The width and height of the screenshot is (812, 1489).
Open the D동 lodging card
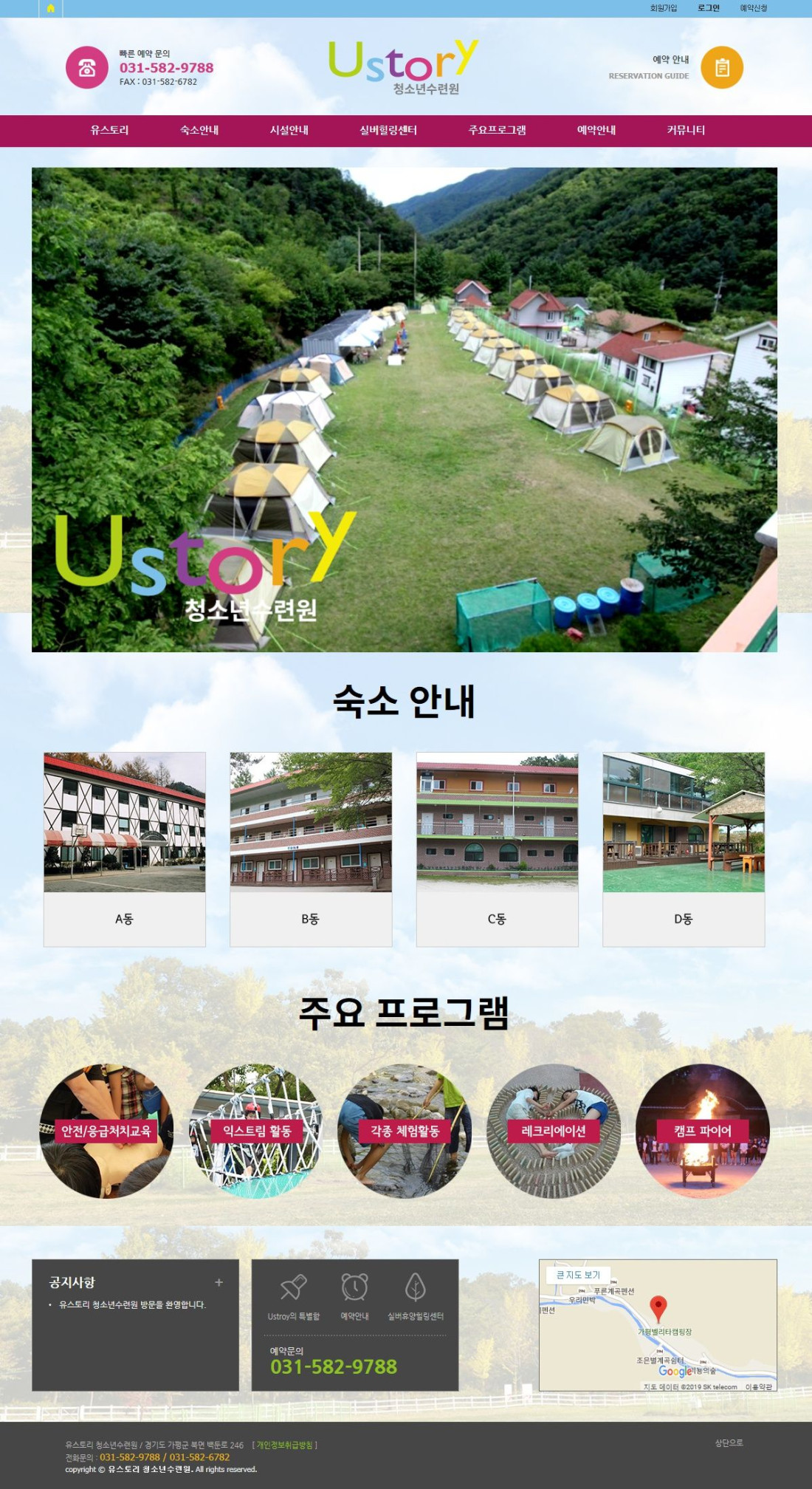pyautogui.click(x=684, y=849)
